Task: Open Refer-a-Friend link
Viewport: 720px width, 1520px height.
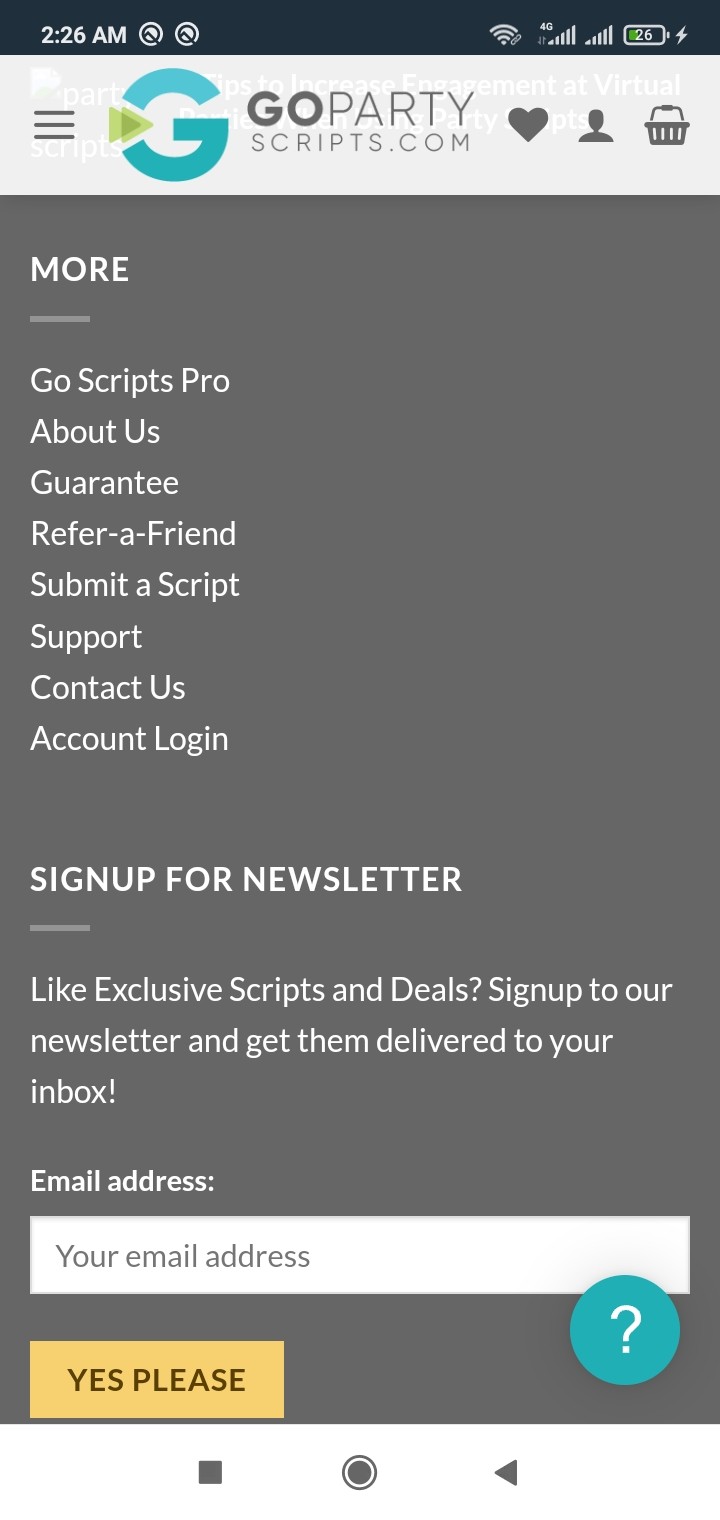Action: coord(133,534)
